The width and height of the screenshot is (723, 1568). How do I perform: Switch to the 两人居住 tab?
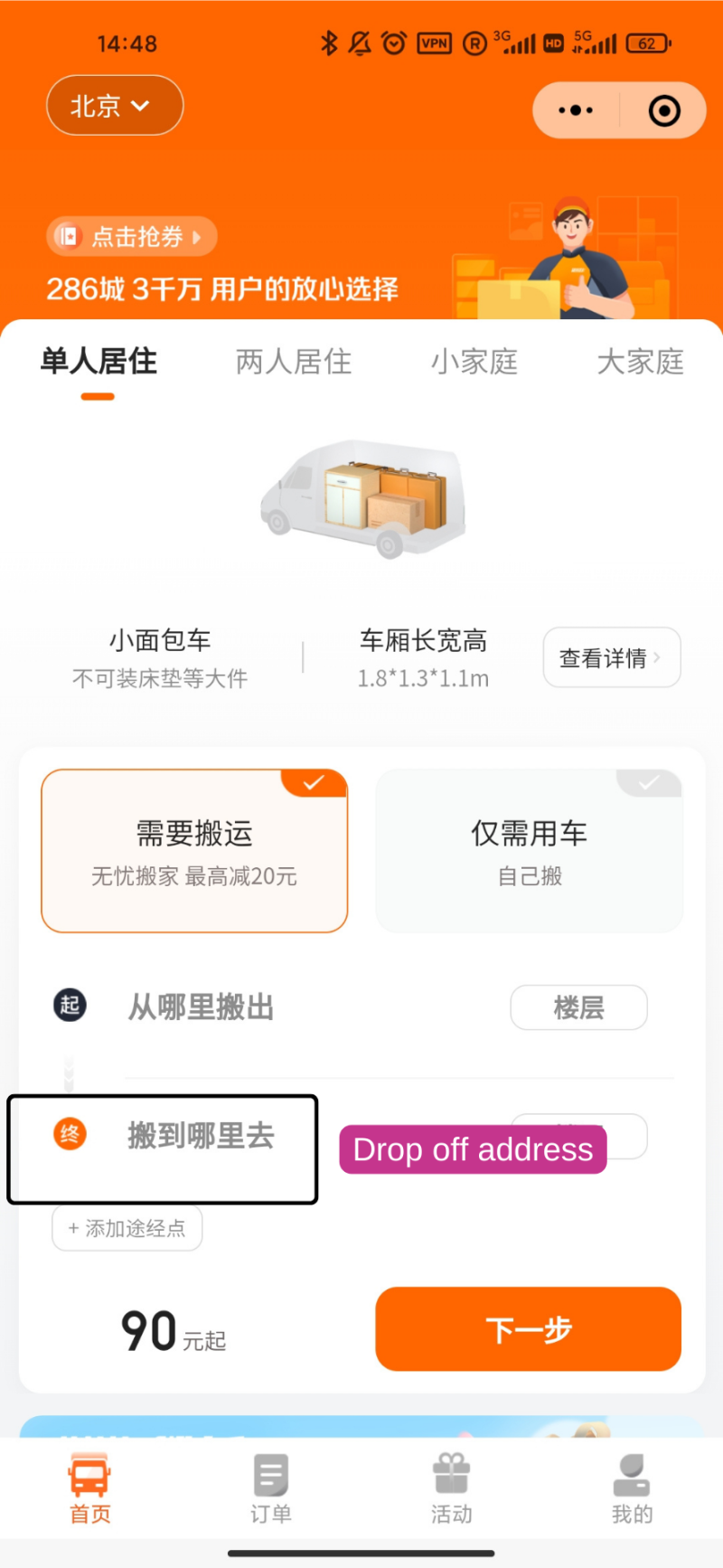tap(293, 362)
